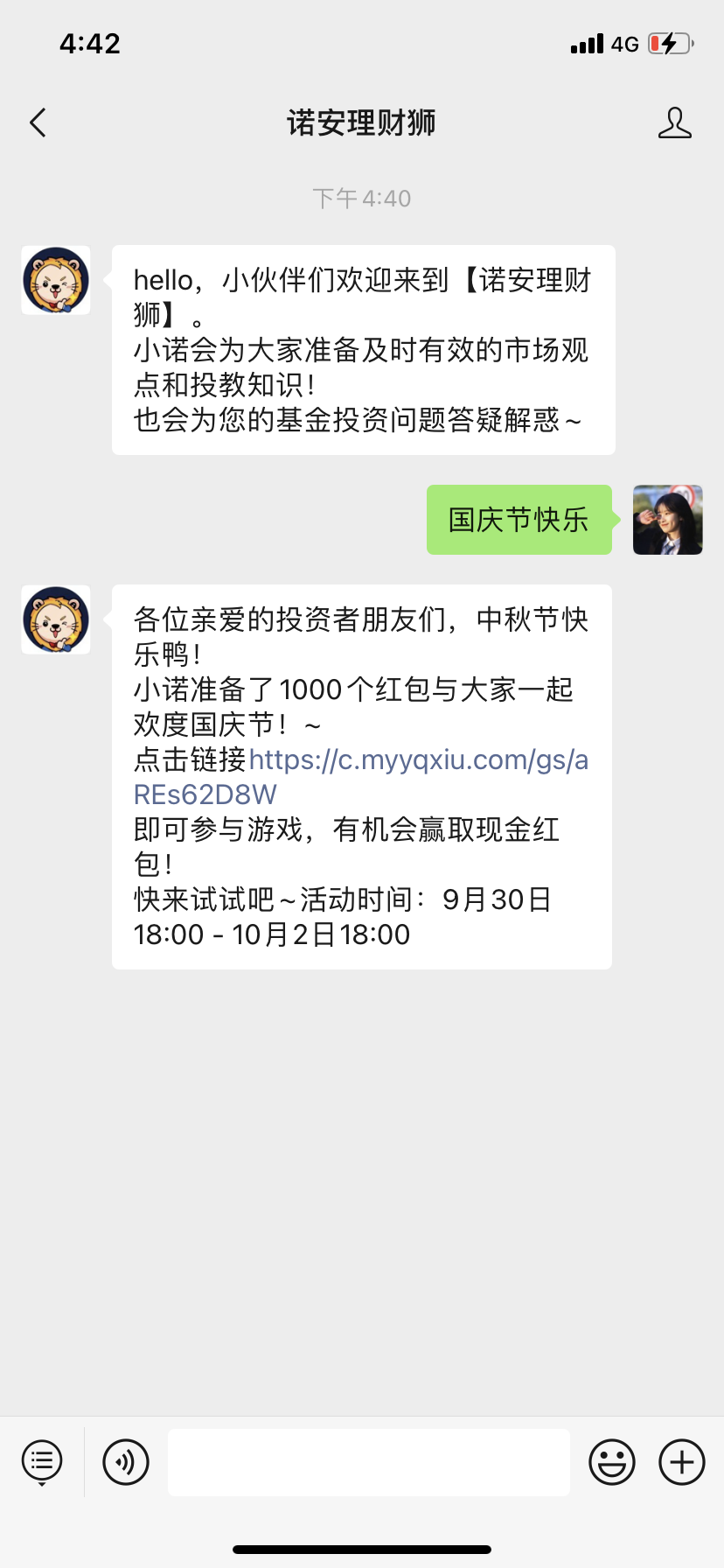Go back from 诺安理财狮 chat
The height and width of the screenshot is (1568, 724).
tap(38, 123)
